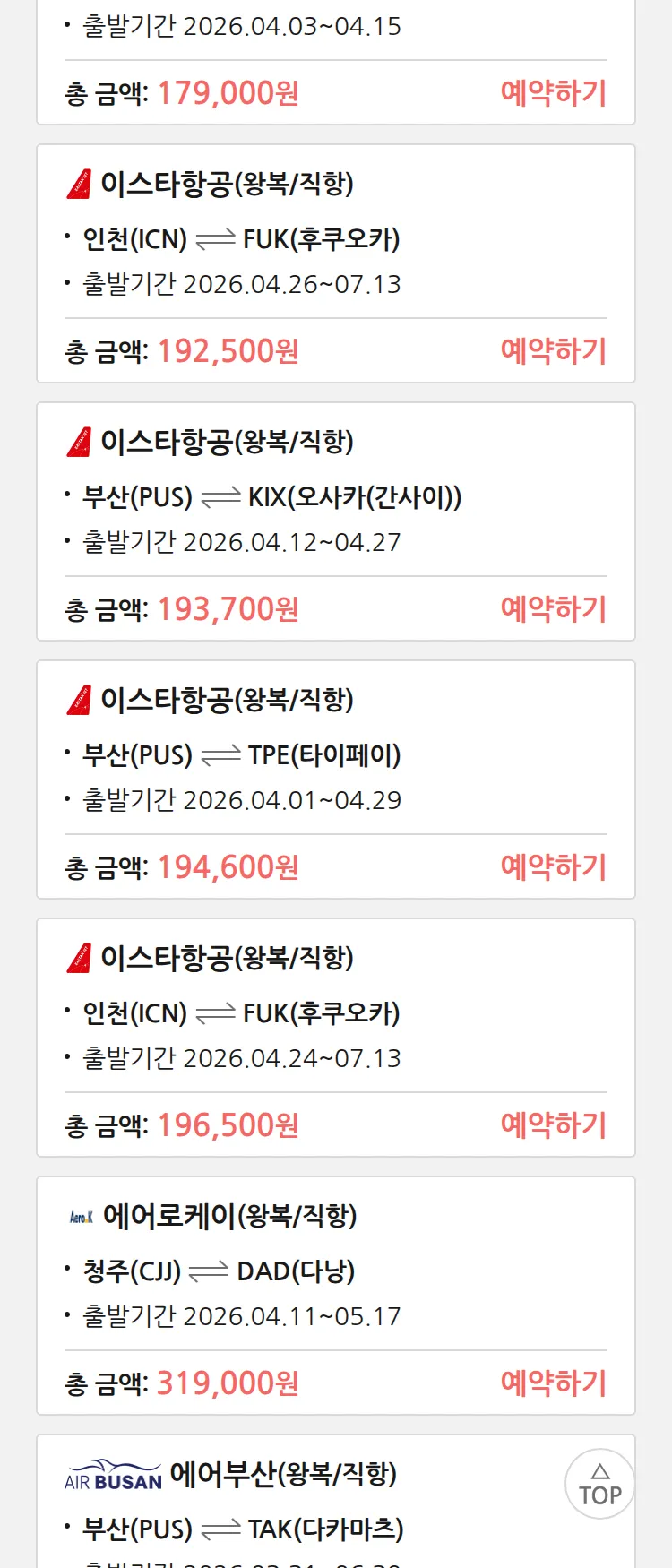Jump back to top with TOP button
672x1568 pixels.
(x=599, y=1485)
